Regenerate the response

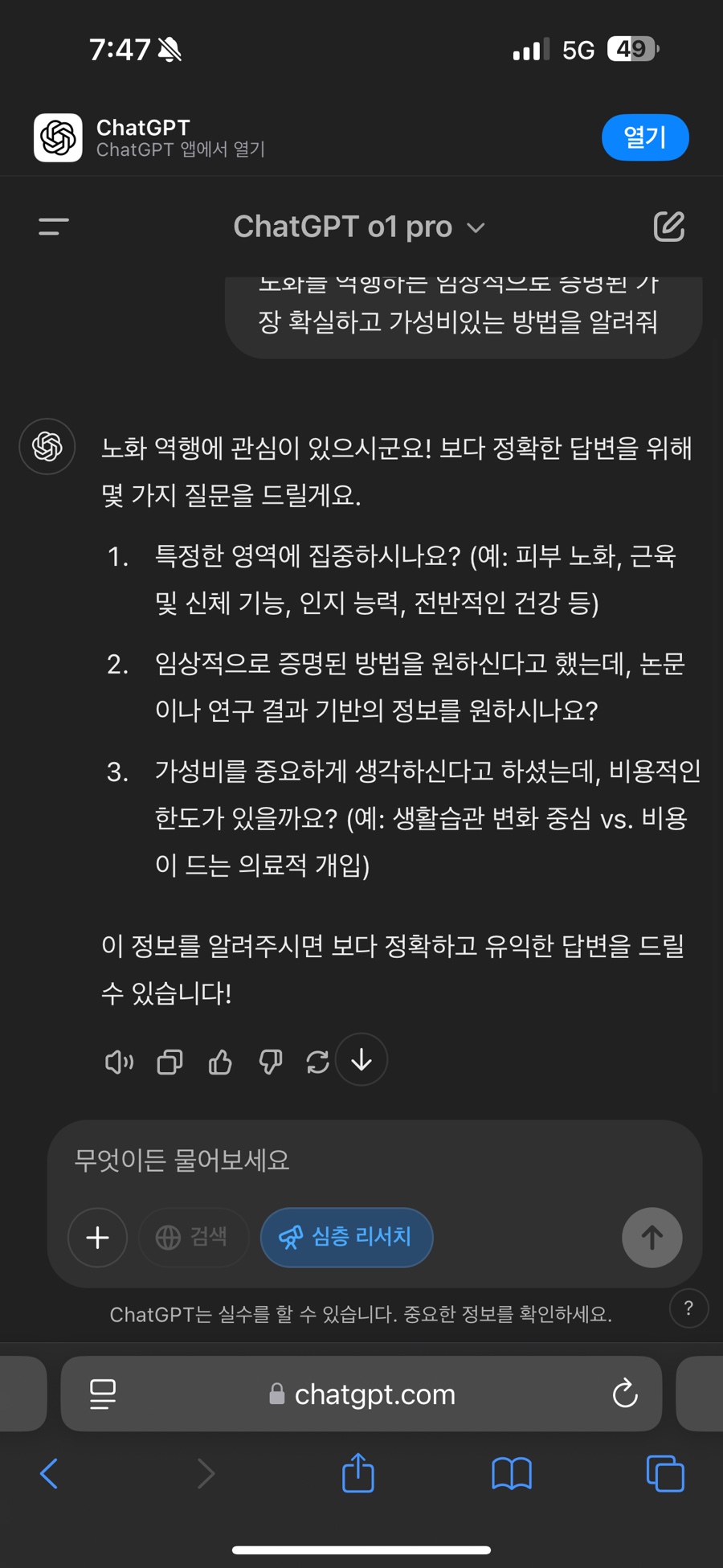click(x=317, y=1061)
